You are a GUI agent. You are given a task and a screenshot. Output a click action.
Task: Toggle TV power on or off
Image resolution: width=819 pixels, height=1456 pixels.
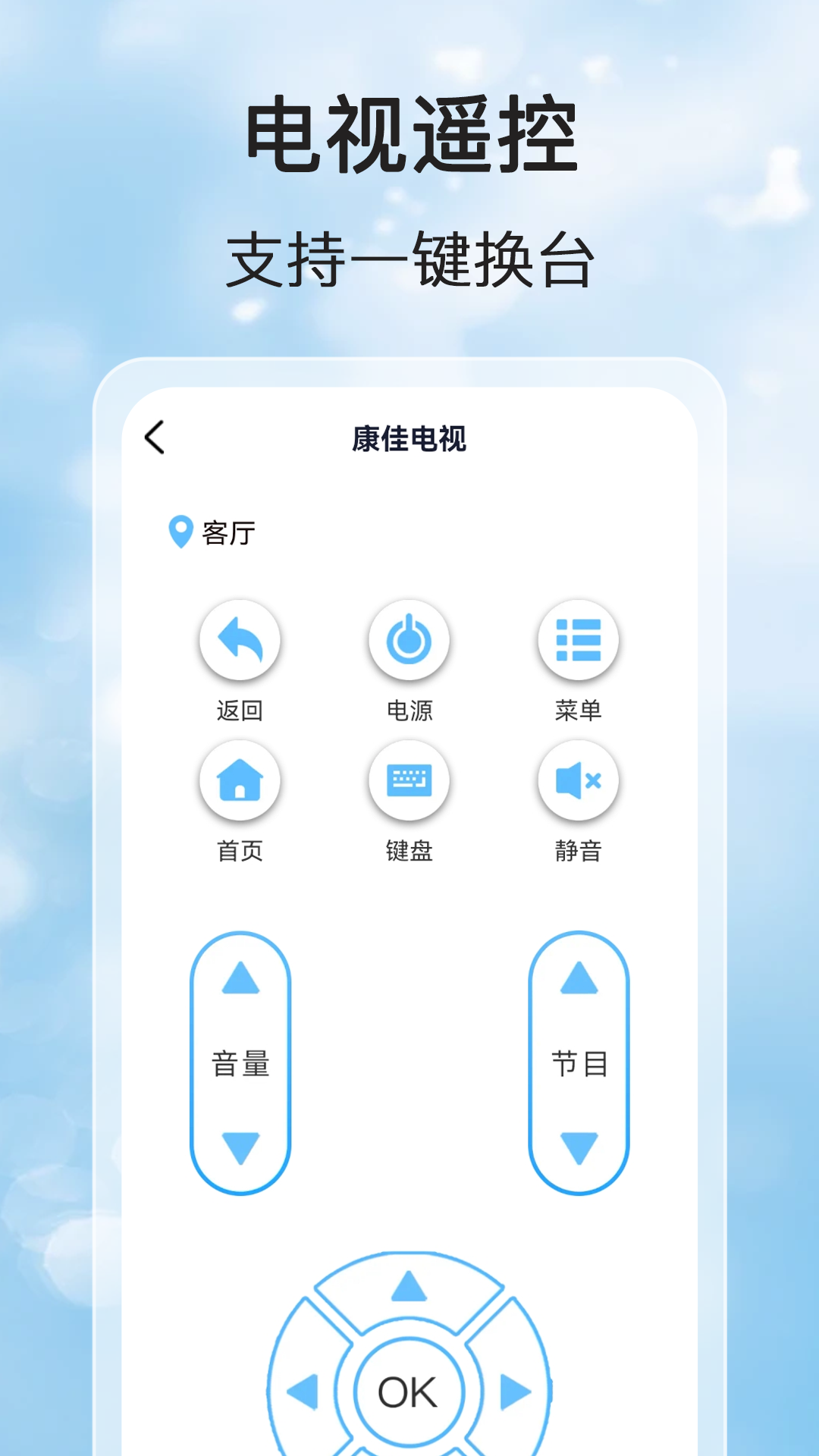409,641
